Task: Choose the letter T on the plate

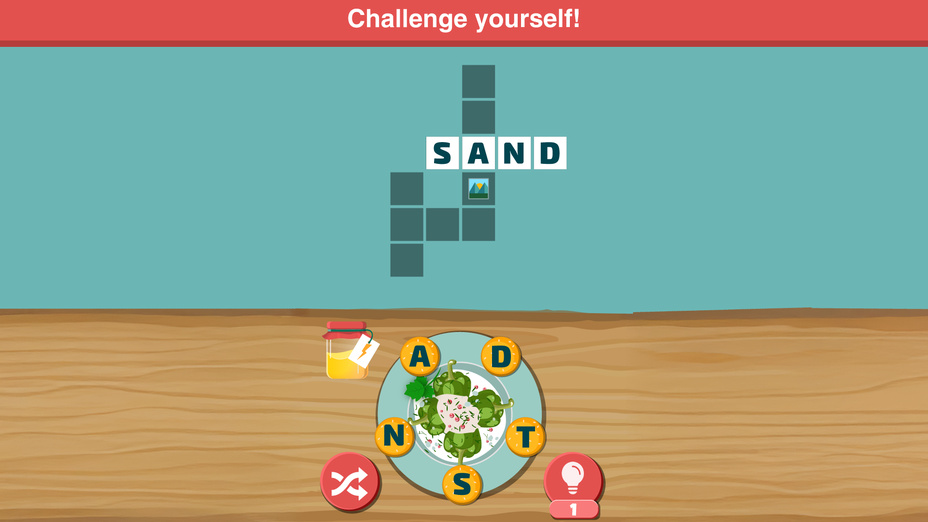Action: [525, 435]
